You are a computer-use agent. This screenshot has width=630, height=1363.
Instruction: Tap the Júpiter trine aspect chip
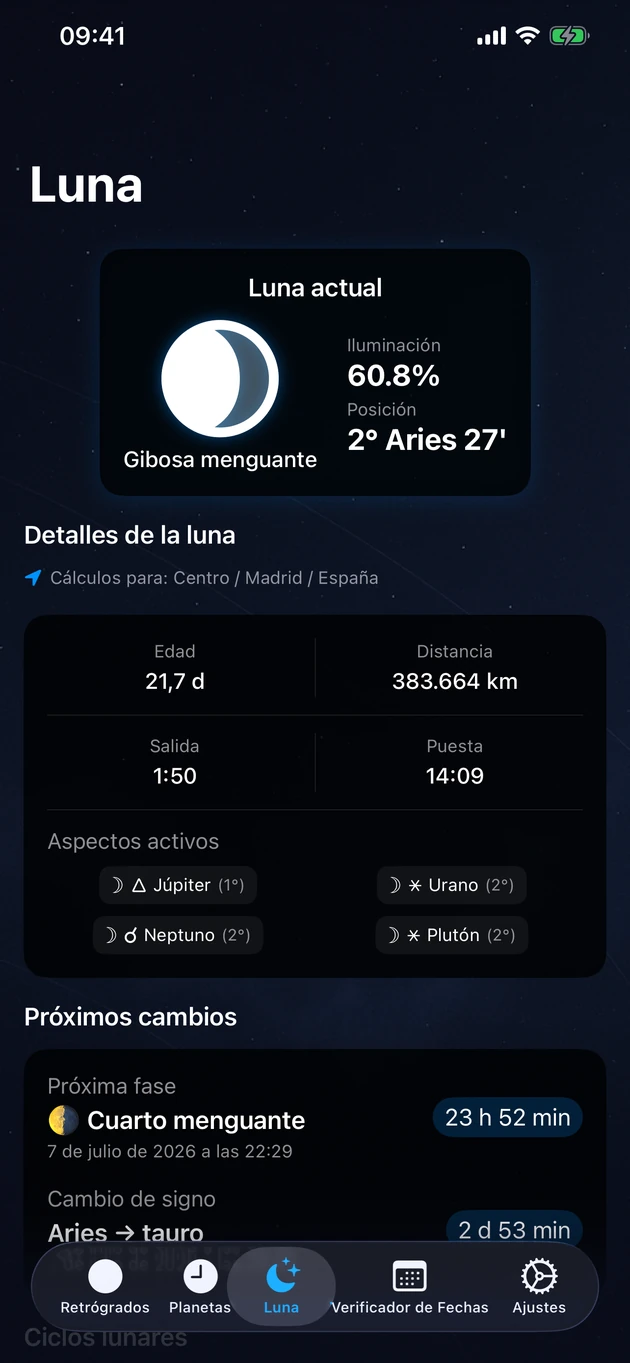pos(178,885)
